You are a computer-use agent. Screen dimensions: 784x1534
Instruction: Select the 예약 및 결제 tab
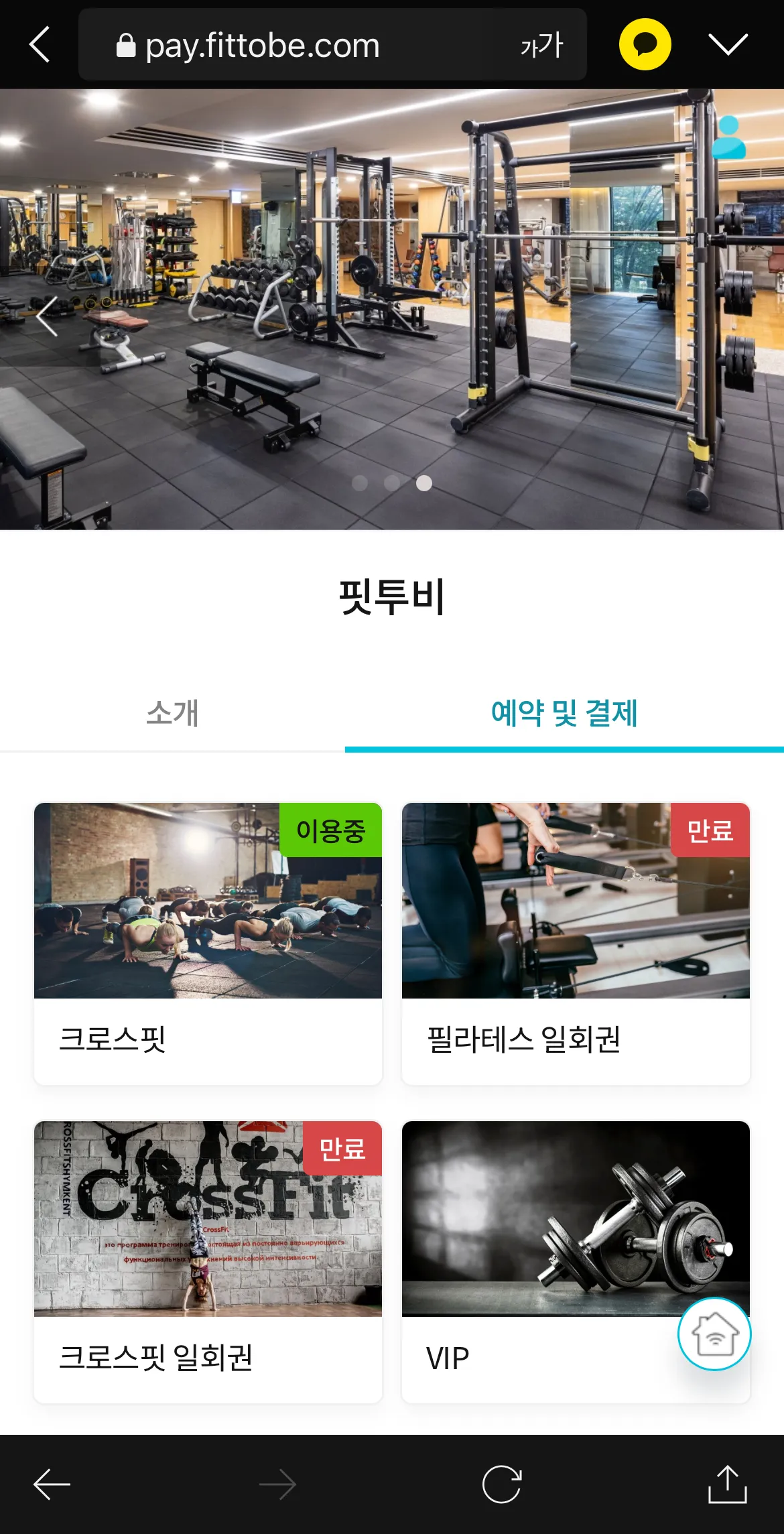[564, 713]
